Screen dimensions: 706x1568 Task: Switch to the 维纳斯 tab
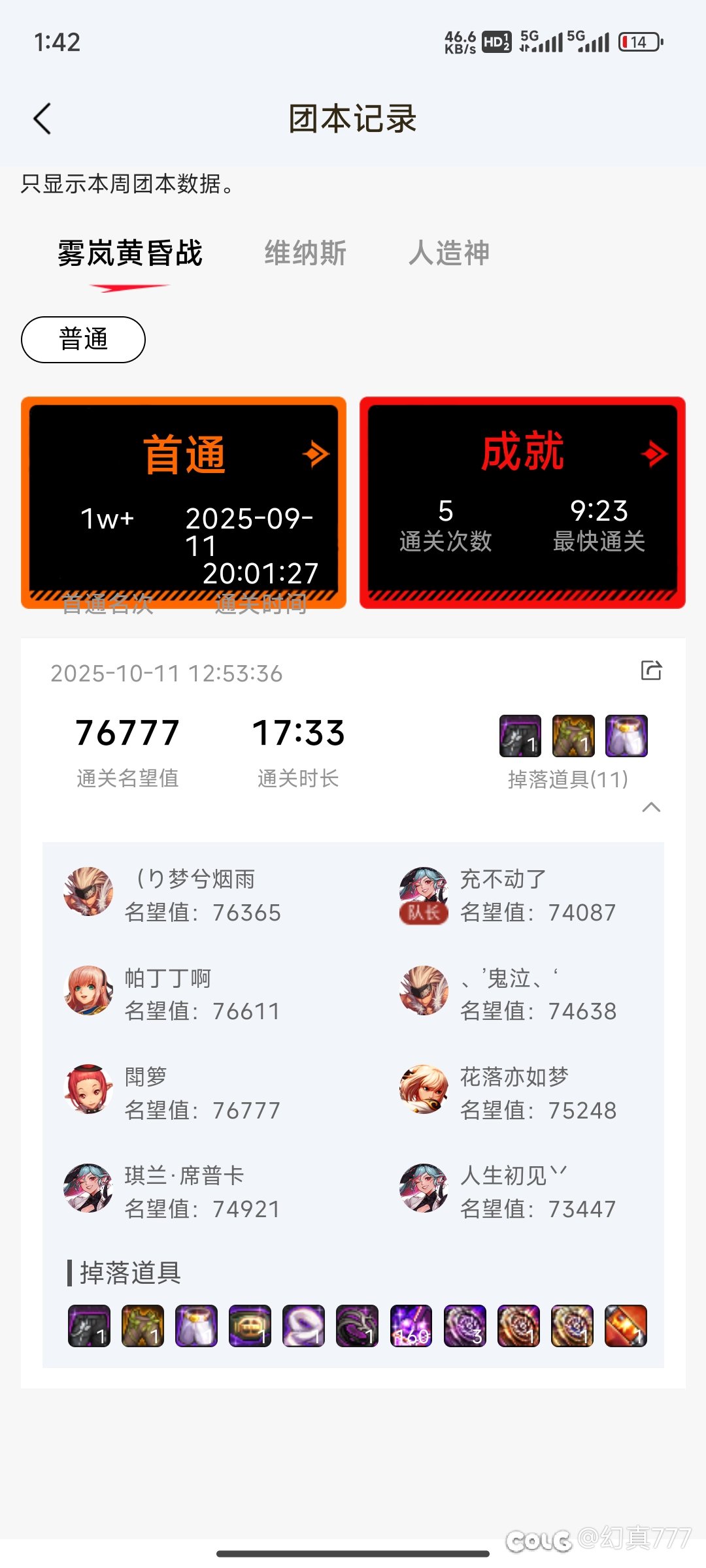click(305, 253)
